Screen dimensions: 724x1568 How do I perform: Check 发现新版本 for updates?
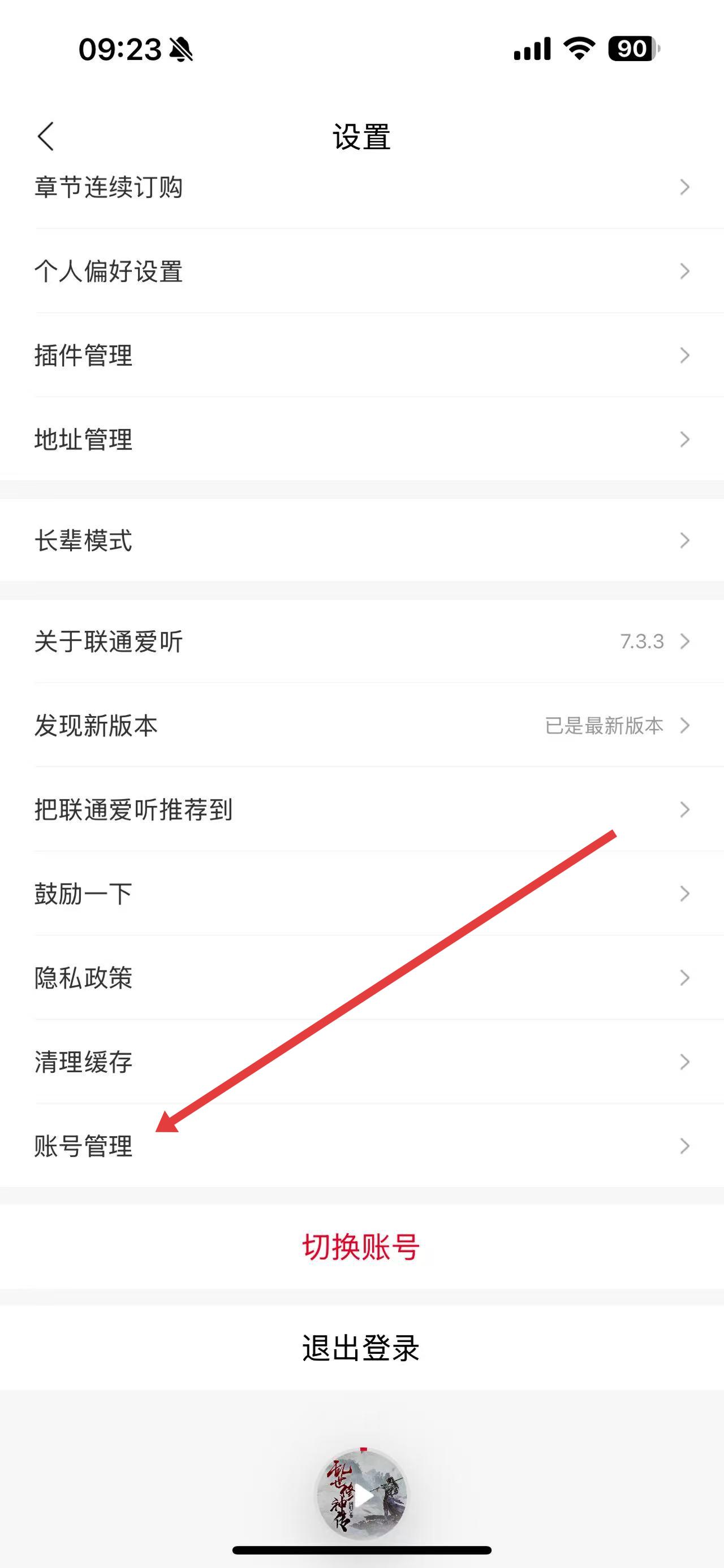coord(361,726)
